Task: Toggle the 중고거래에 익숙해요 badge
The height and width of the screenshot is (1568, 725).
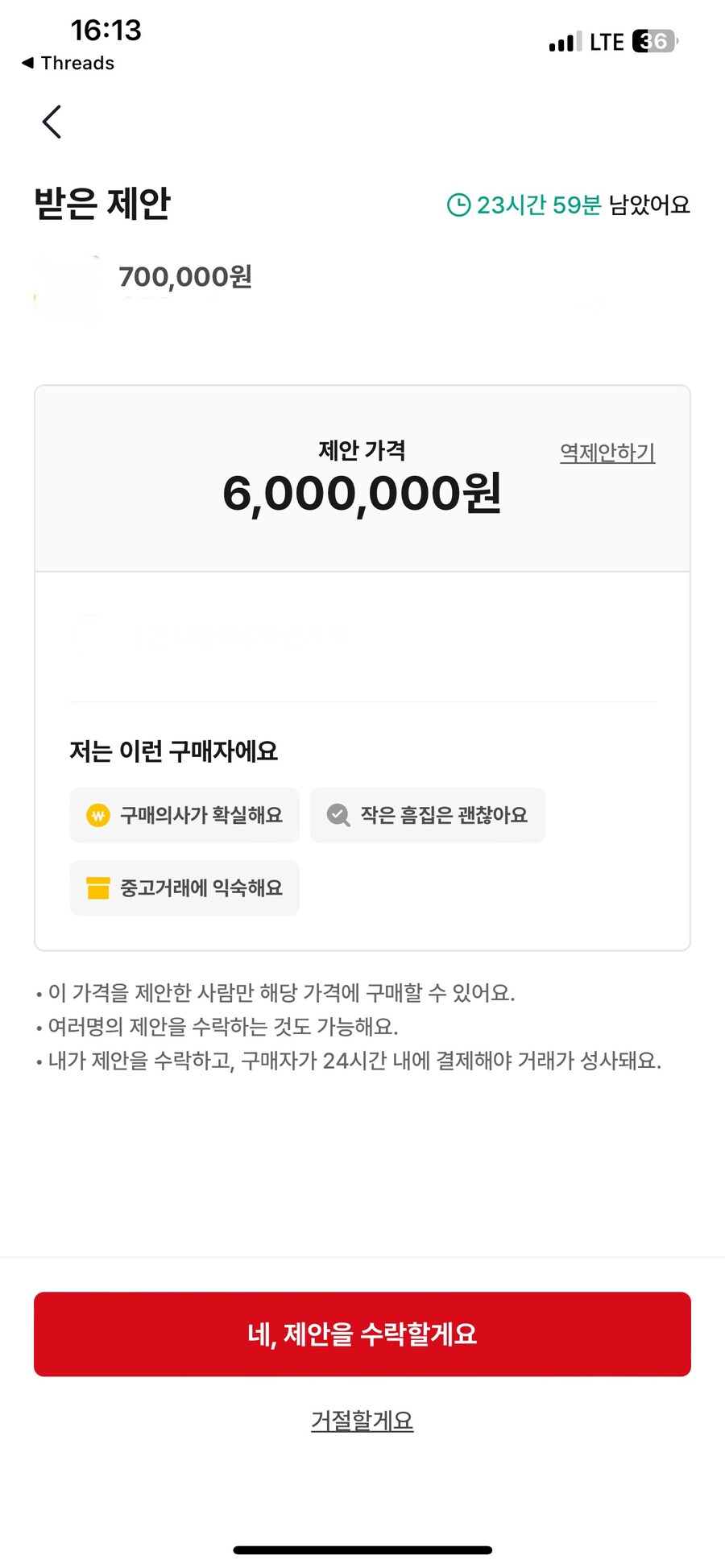Action: coord(184,887)
